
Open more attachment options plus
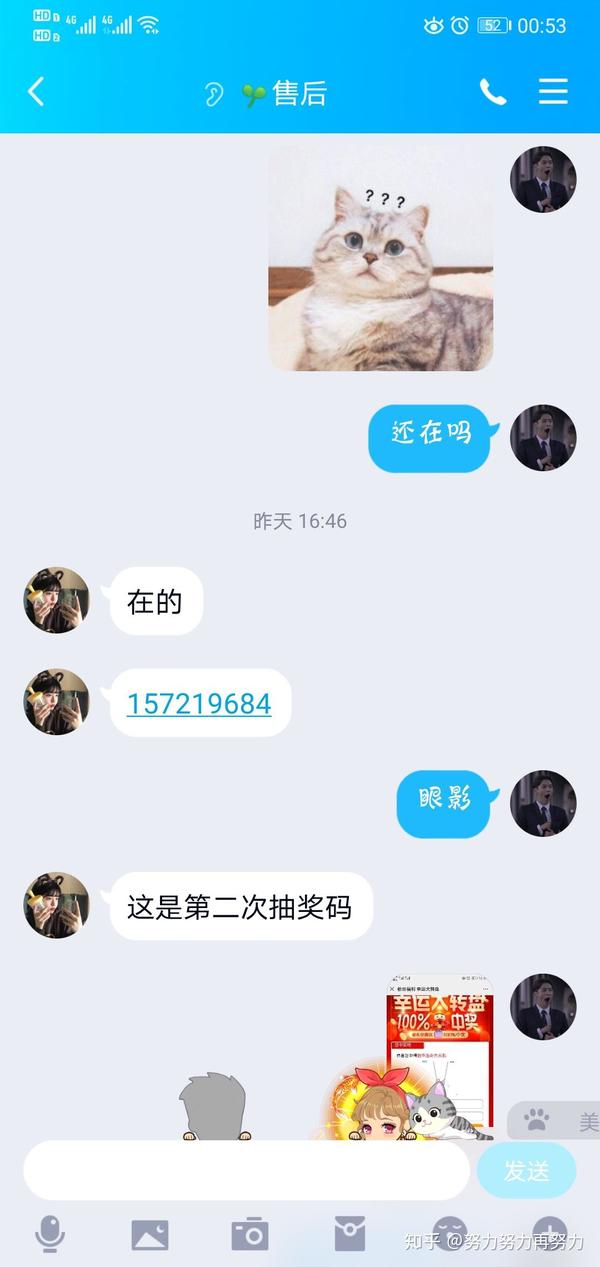pyautogui.click(x=550, y=1234)
